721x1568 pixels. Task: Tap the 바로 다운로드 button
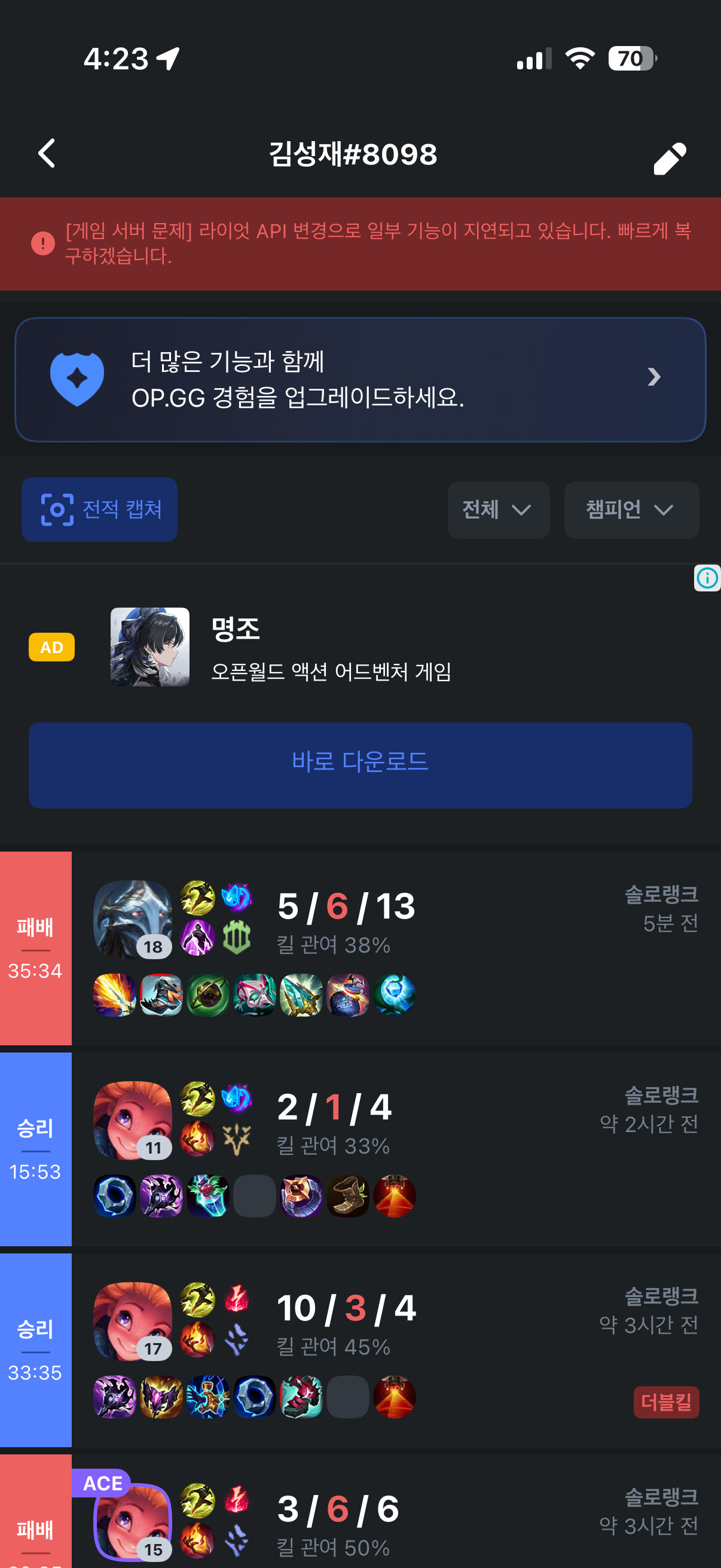click(x=360, y=764)
